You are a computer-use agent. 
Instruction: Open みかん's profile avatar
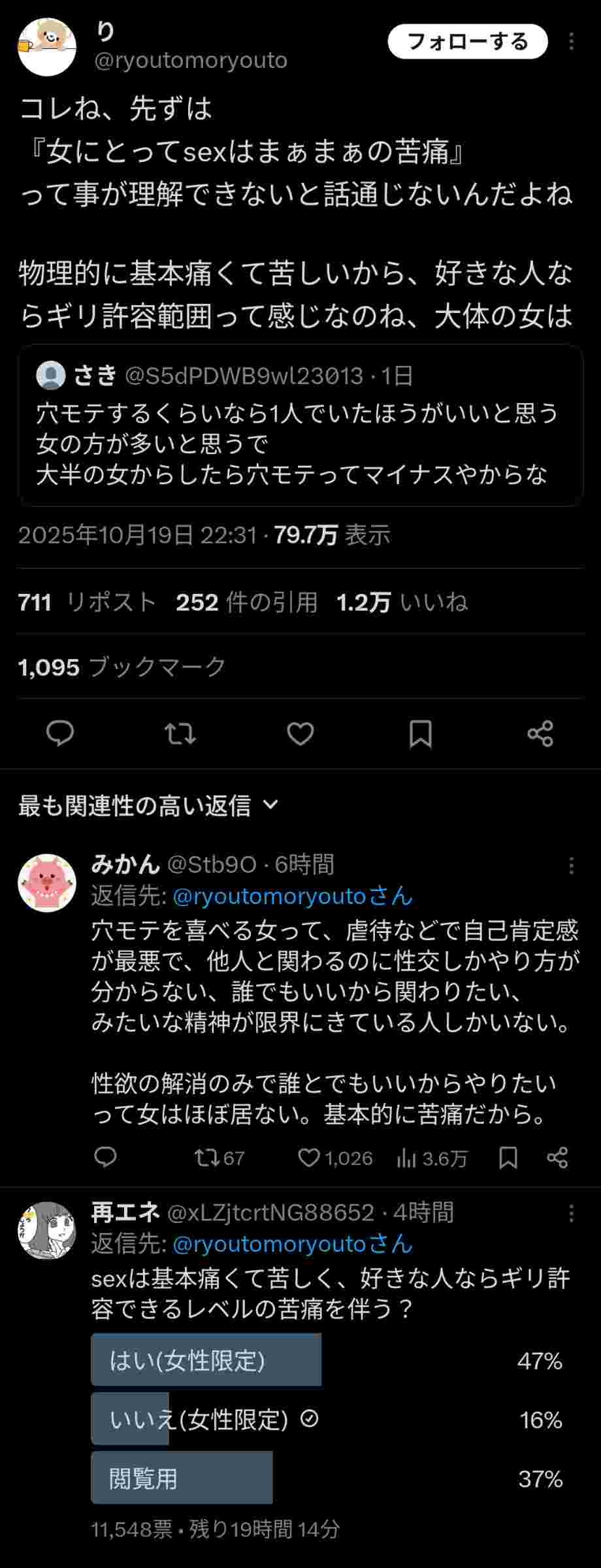coord(47,883)
